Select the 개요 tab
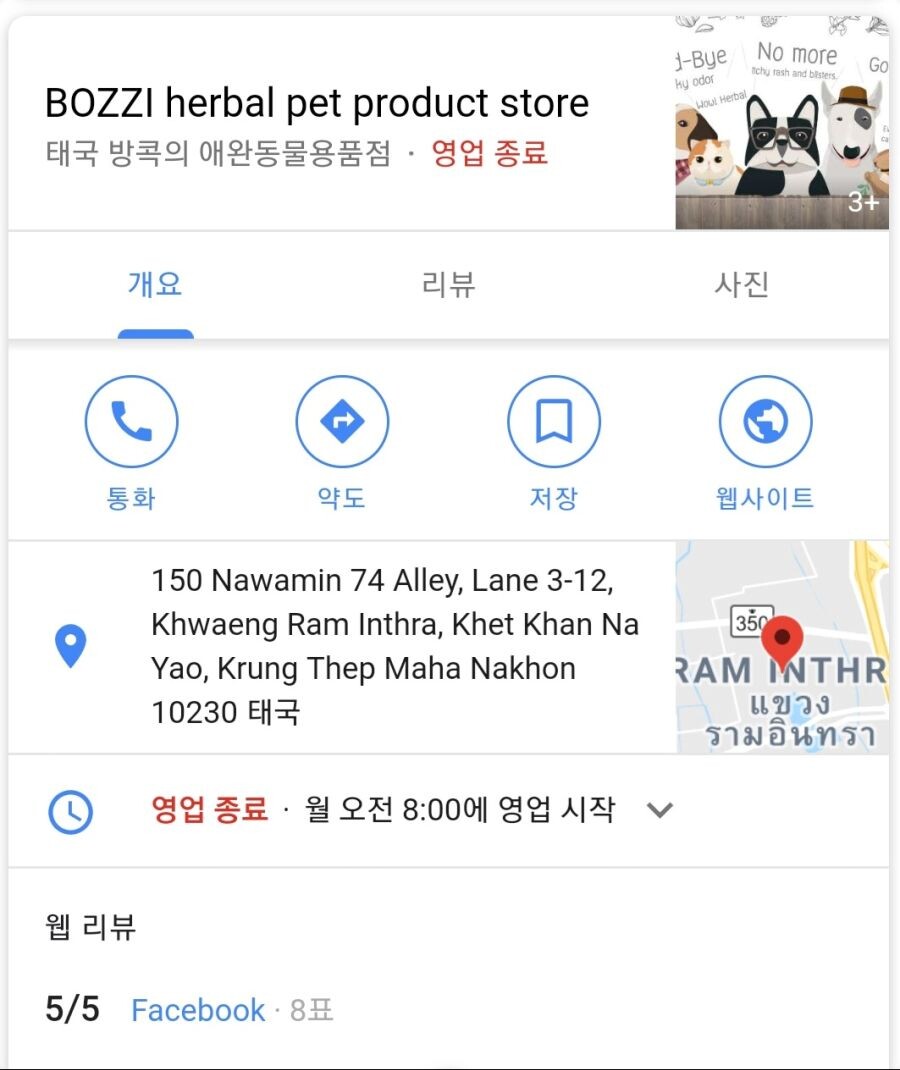This screenshot has height=1070, width=900. [x=155, y=285]
